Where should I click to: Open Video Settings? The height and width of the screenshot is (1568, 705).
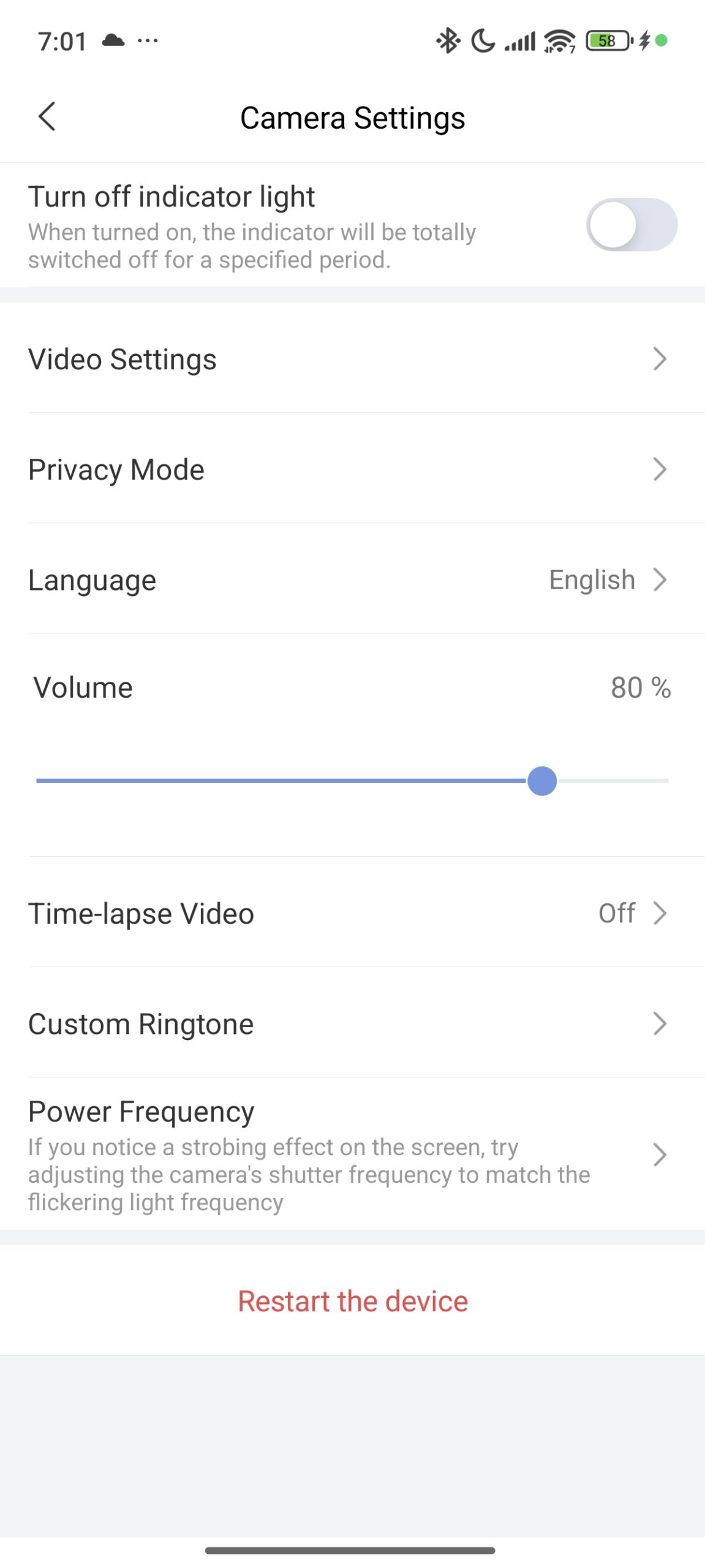coord(352,359)
